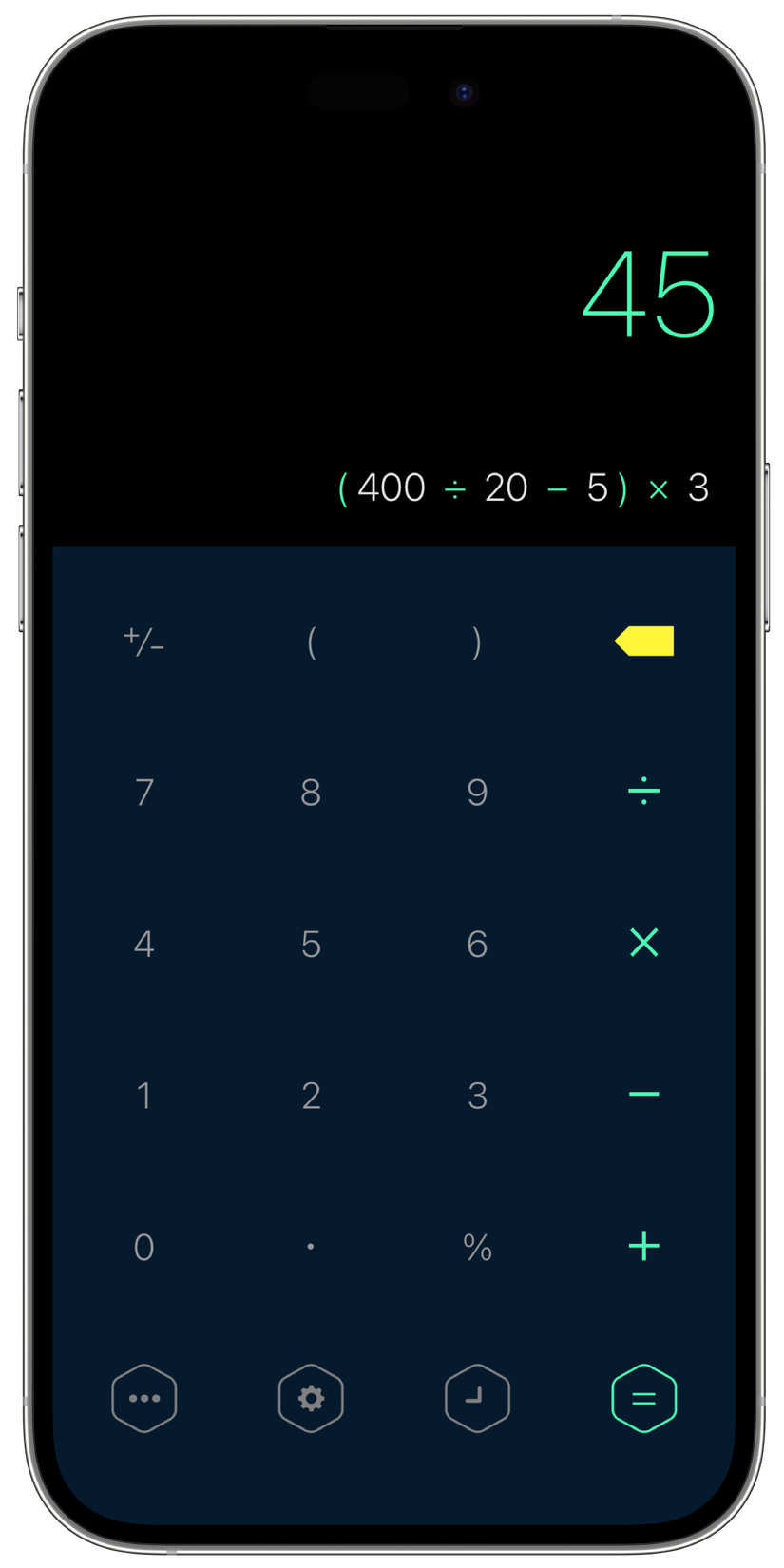Tap the yellow backspace key
The image size is (784, 1568).
(644, 641)
